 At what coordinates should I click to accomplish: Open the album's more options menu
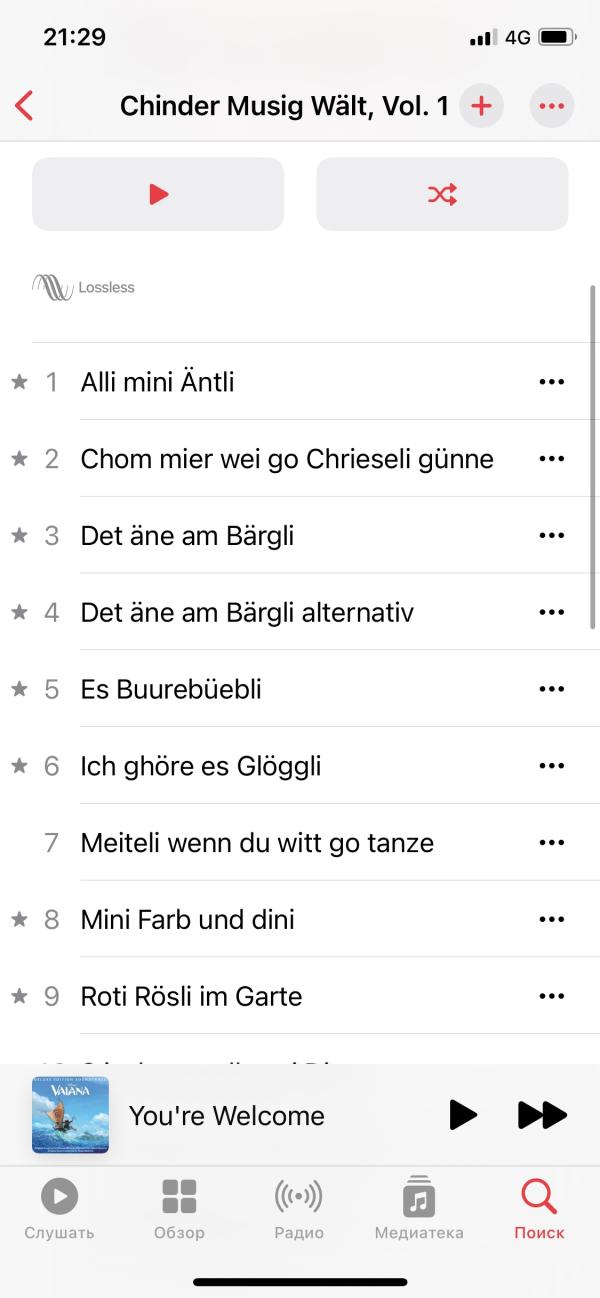click(552, 105)
